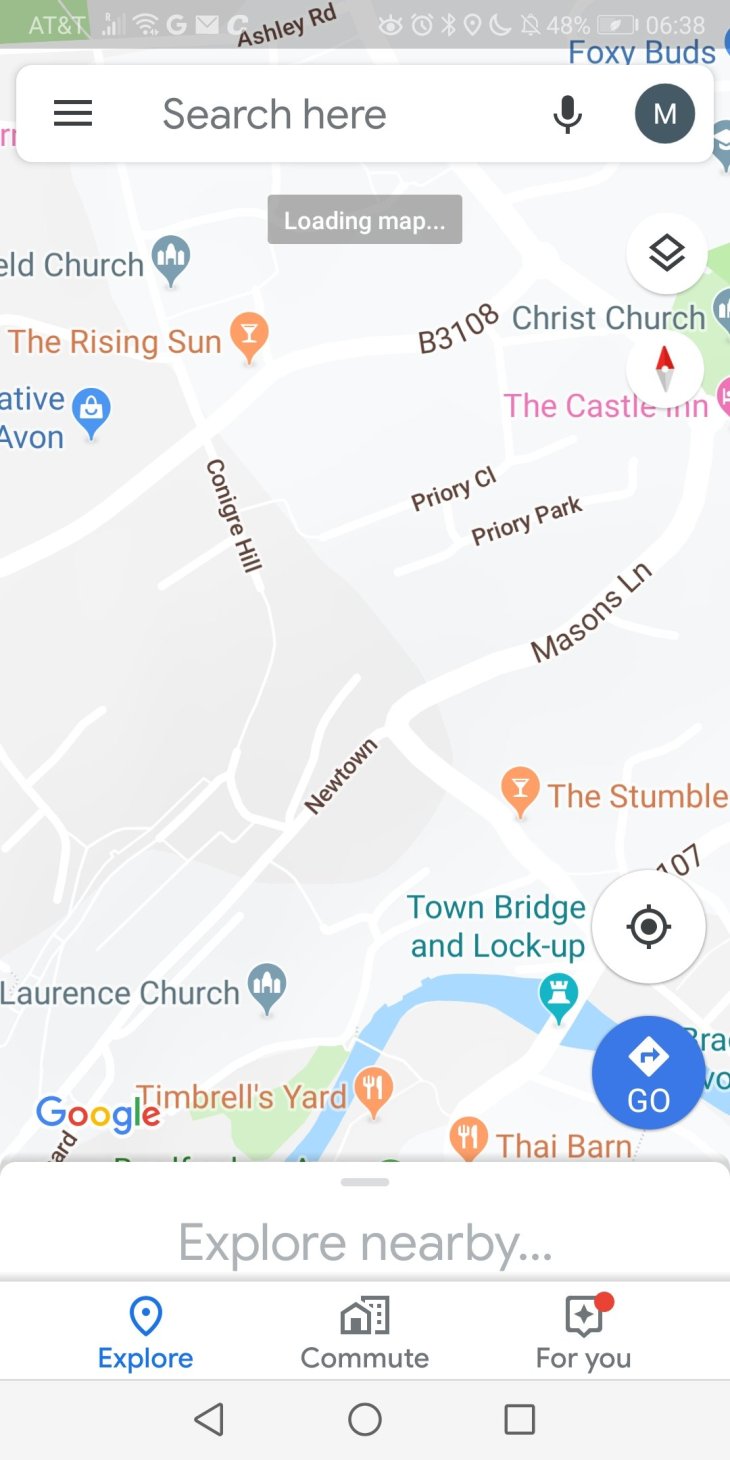Open the hamburger menu drawer
The width and height of the screenshot is (730, 1460).
(73, 114)
